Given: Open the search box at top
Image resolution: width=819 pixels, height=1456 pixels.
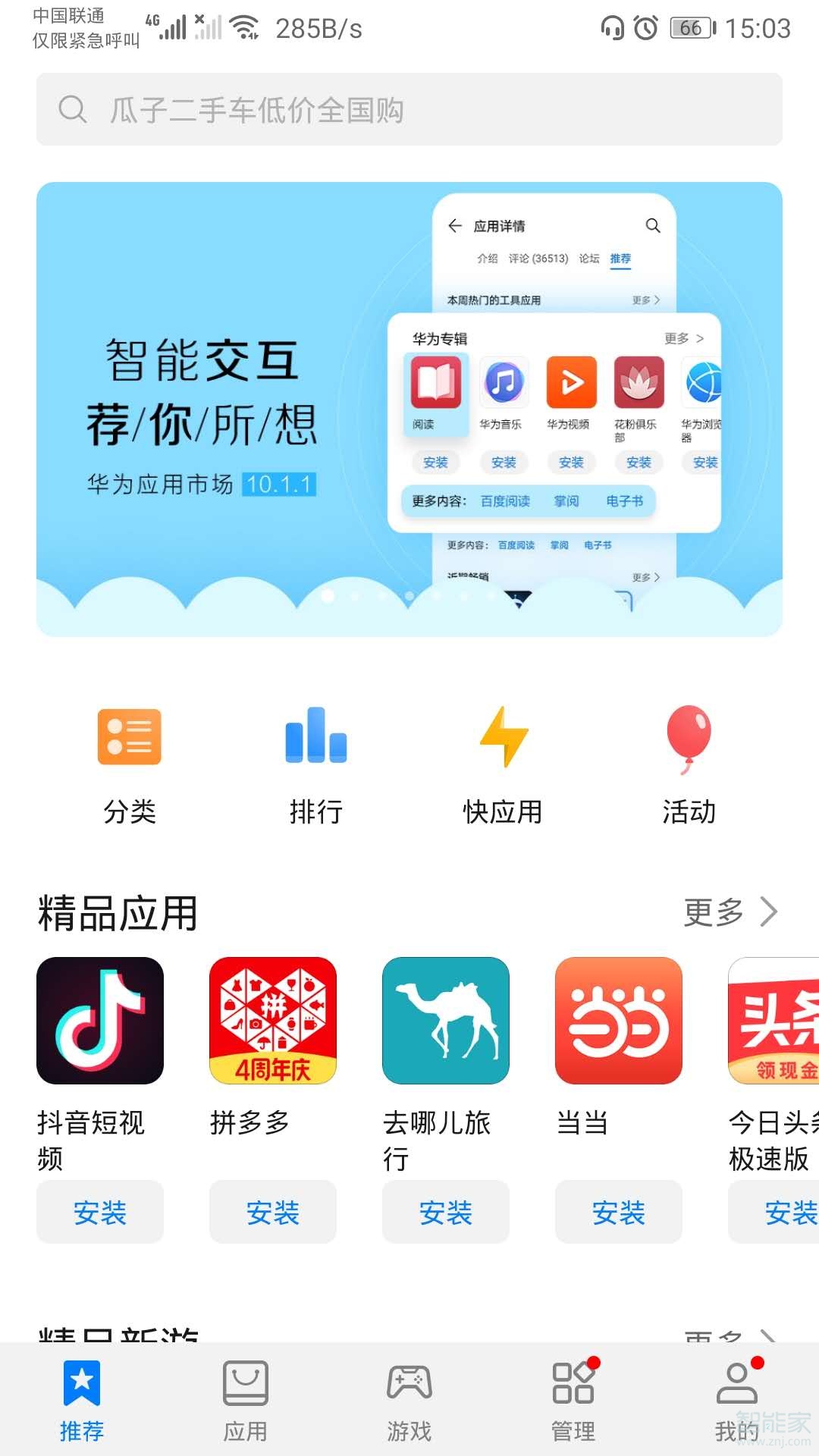Looking at the screenshot, I should pos(409,109).
